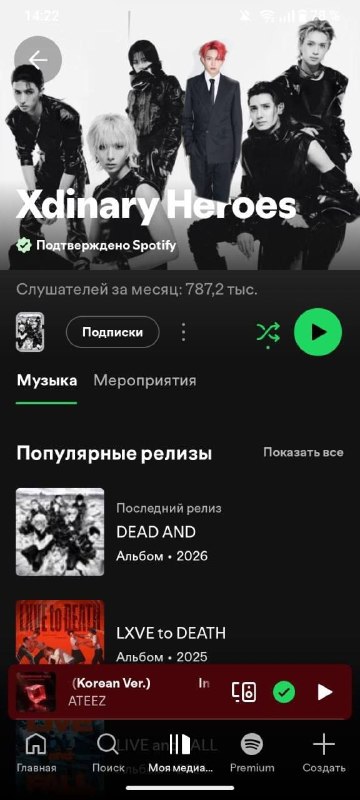Open the Premium tab

(x=252, y=753)
